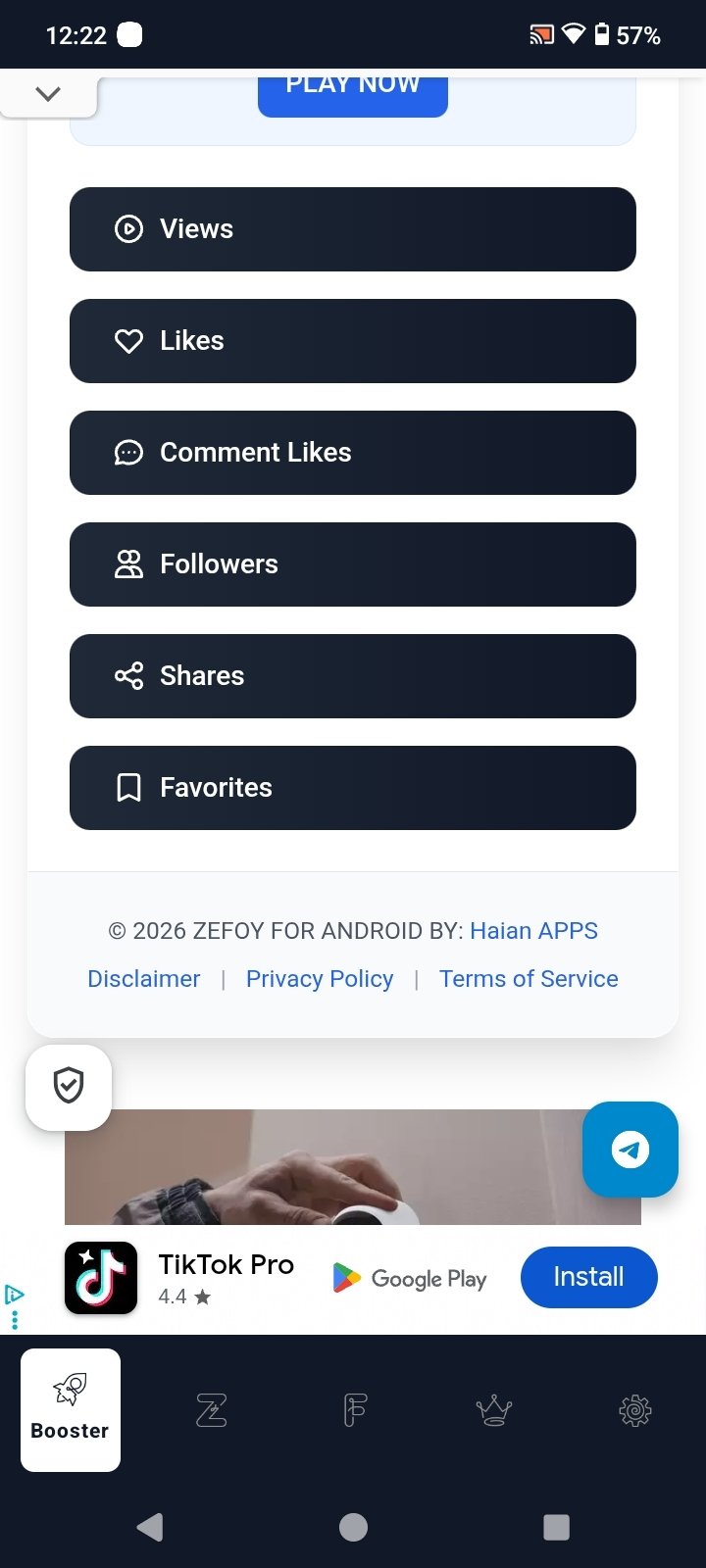The height and width of the screenshot is (1568, 706).
Task: Read the Disclaimer page
Action: tap(144, 979)
